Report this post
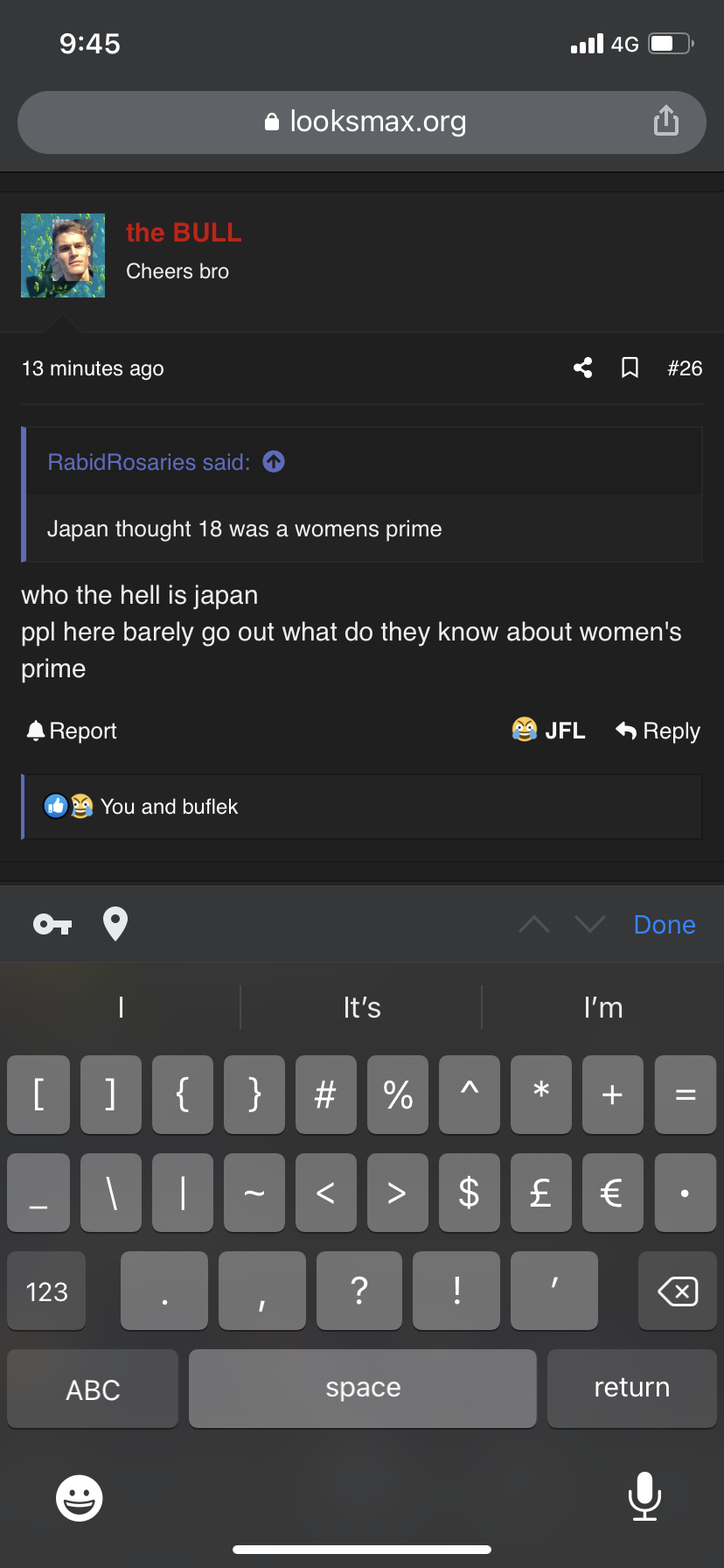 coord(72,731)
